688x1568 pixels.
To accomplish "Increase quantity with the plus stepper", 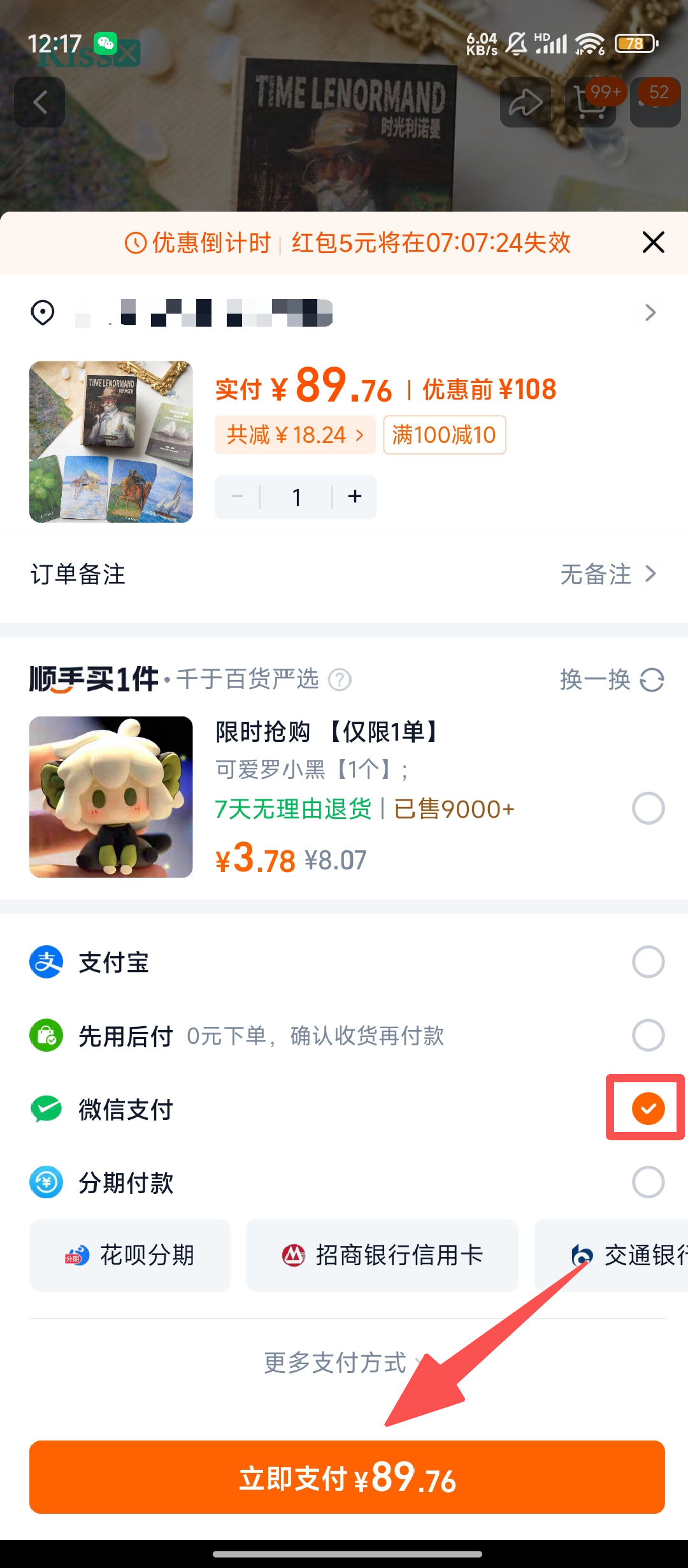I will 355,496.
